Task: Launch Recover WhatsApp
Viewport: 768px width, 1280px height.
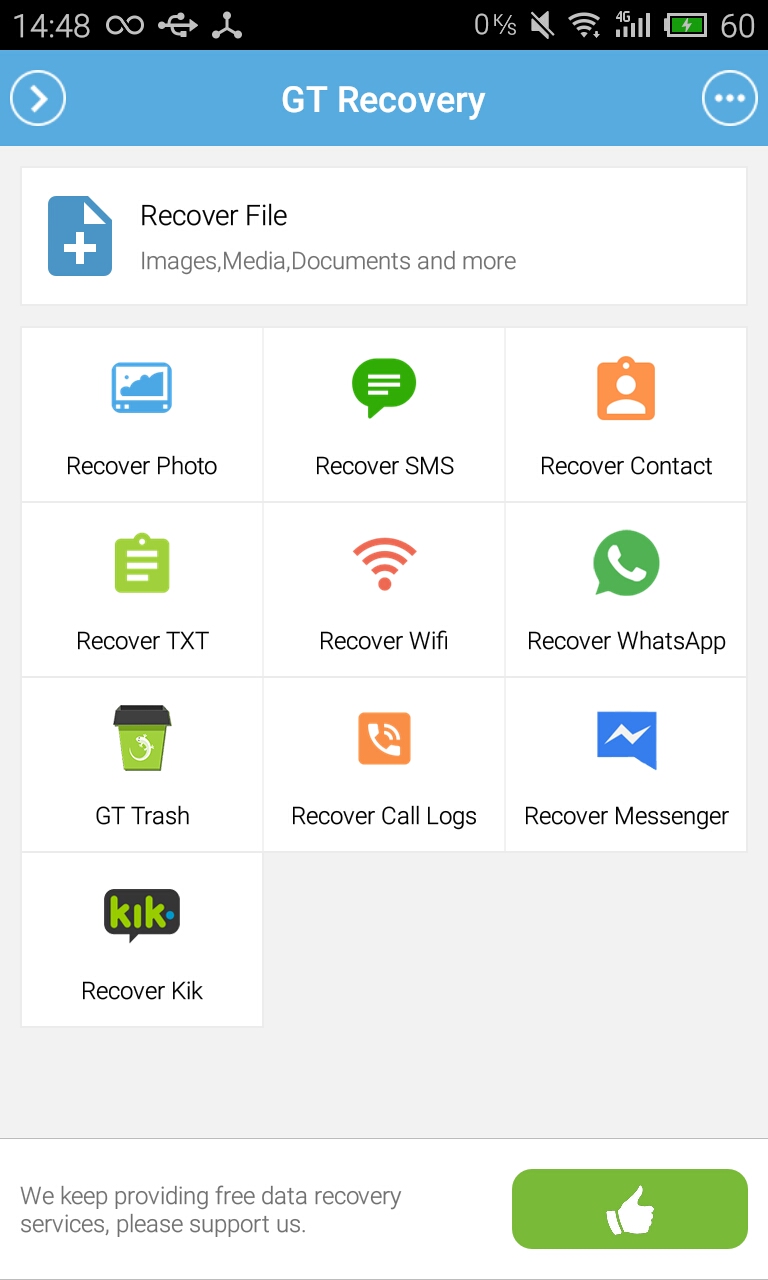Action: point(626,590)
